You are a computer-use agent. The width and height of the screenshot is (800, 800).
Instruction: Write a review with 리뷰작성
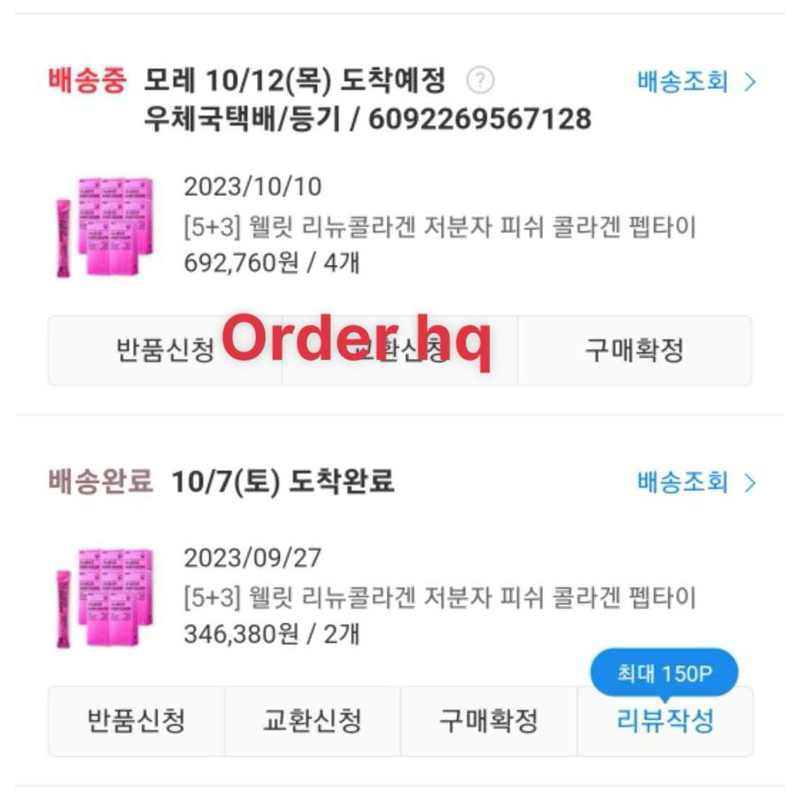[x=664, y=721]
